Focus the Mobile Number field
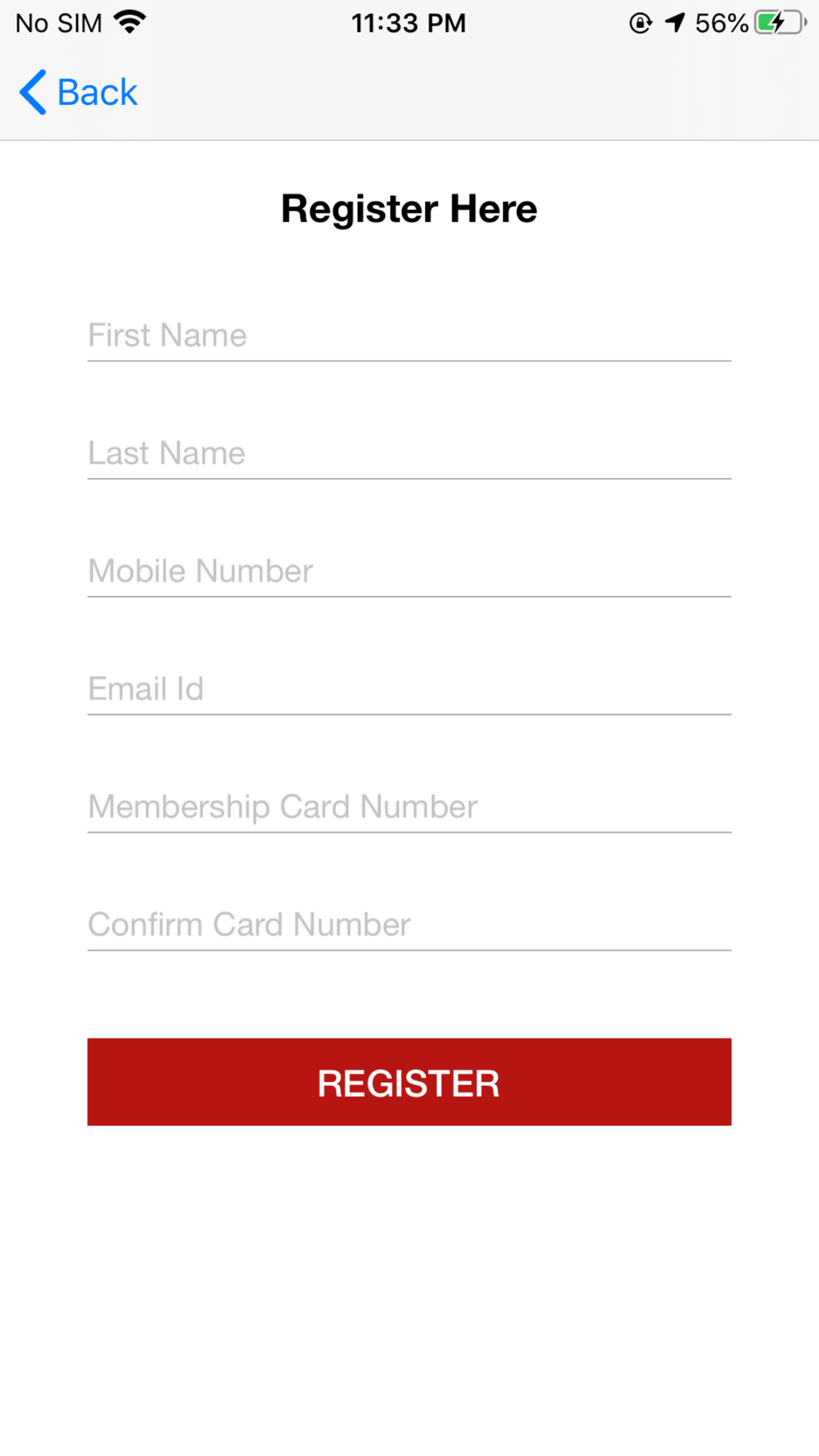This screenshot has width=819, height=1456. pos(409,572)
